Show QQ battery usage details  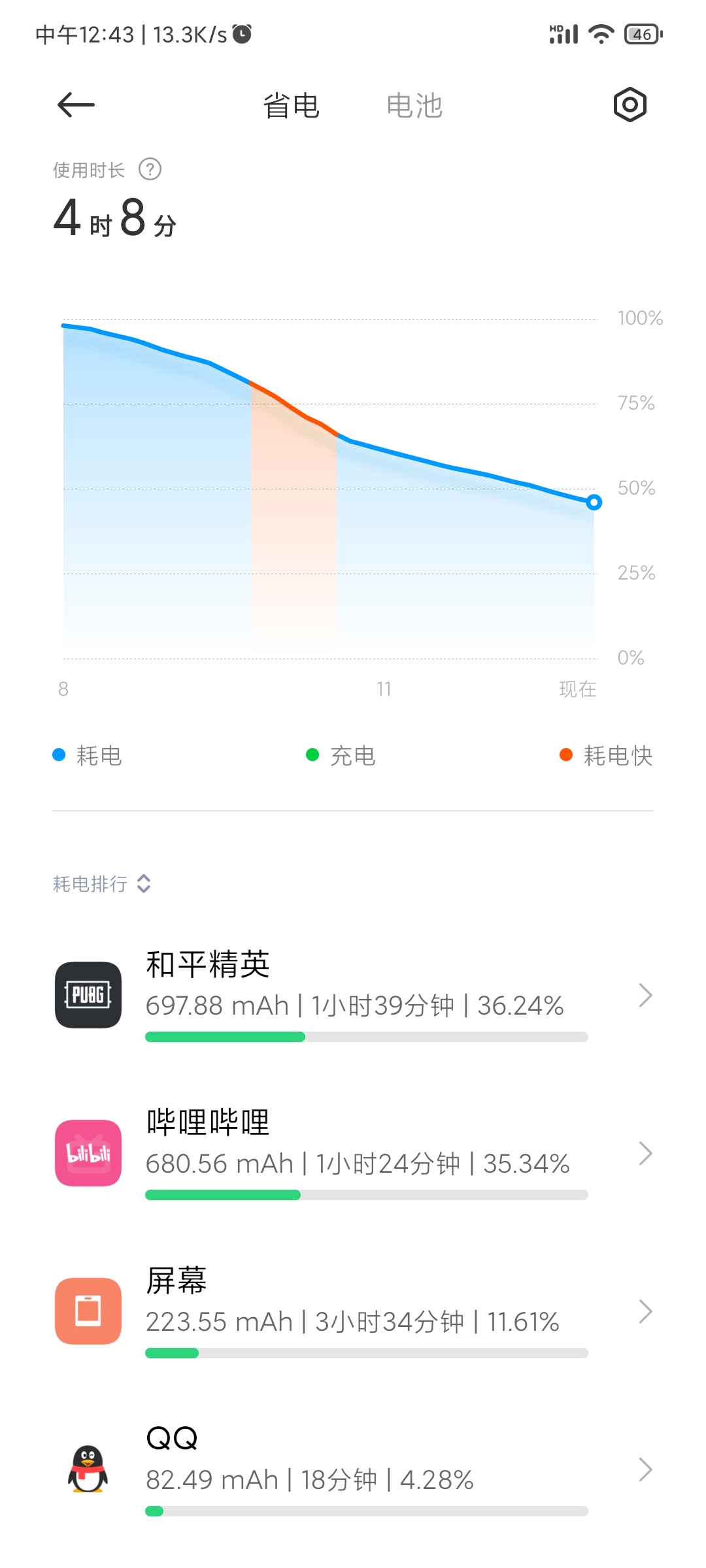(353, 1470)
